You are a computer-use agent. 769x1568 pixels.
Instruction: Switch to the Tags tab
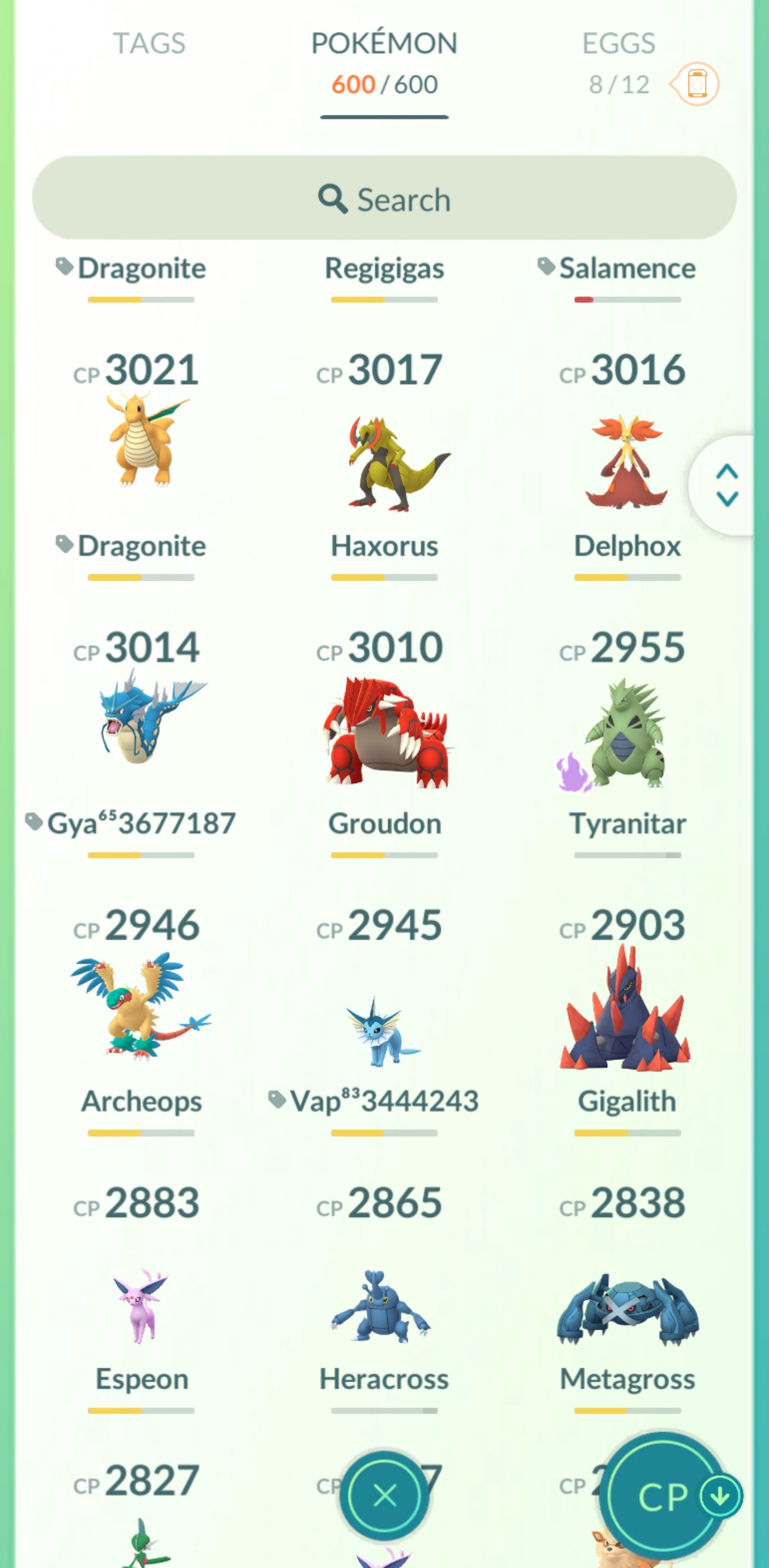tap(149, 44)
